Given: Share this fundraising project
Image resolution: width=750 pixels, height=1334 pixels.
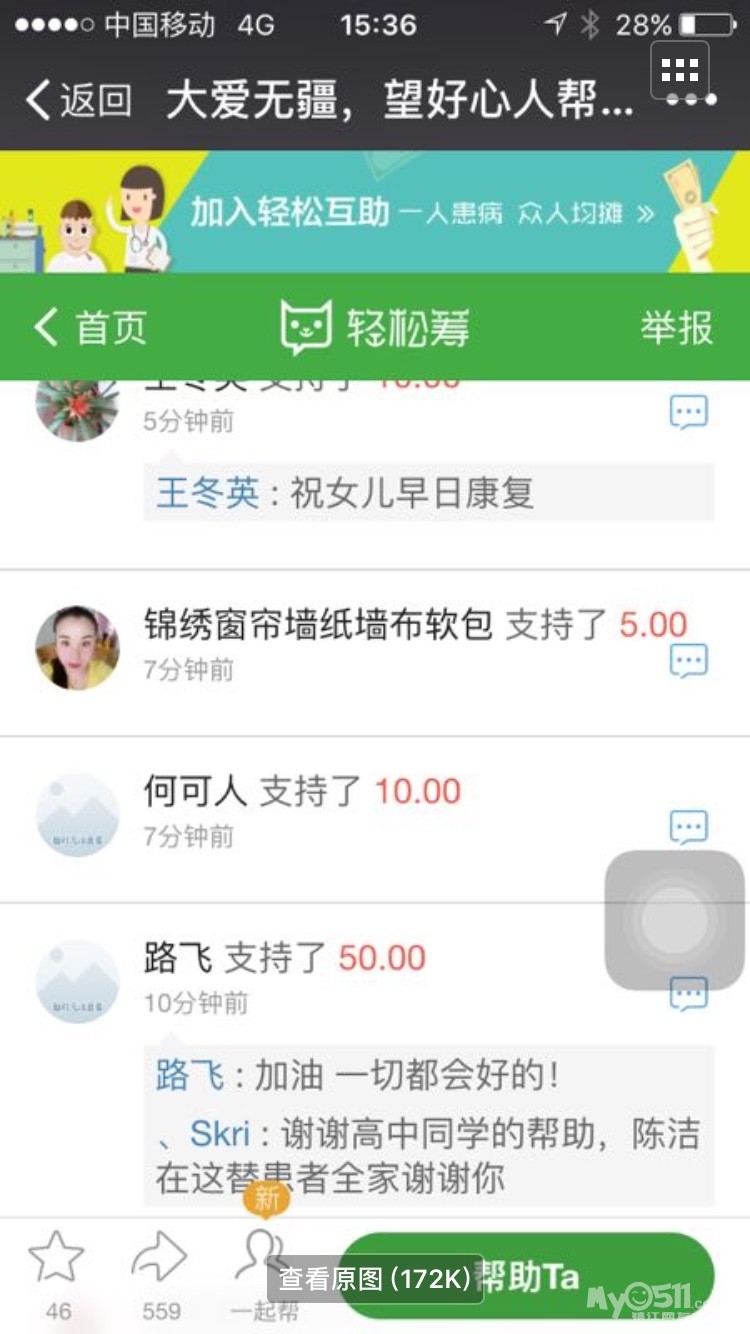Looking at the screenshot, I should coord(160,1260).
